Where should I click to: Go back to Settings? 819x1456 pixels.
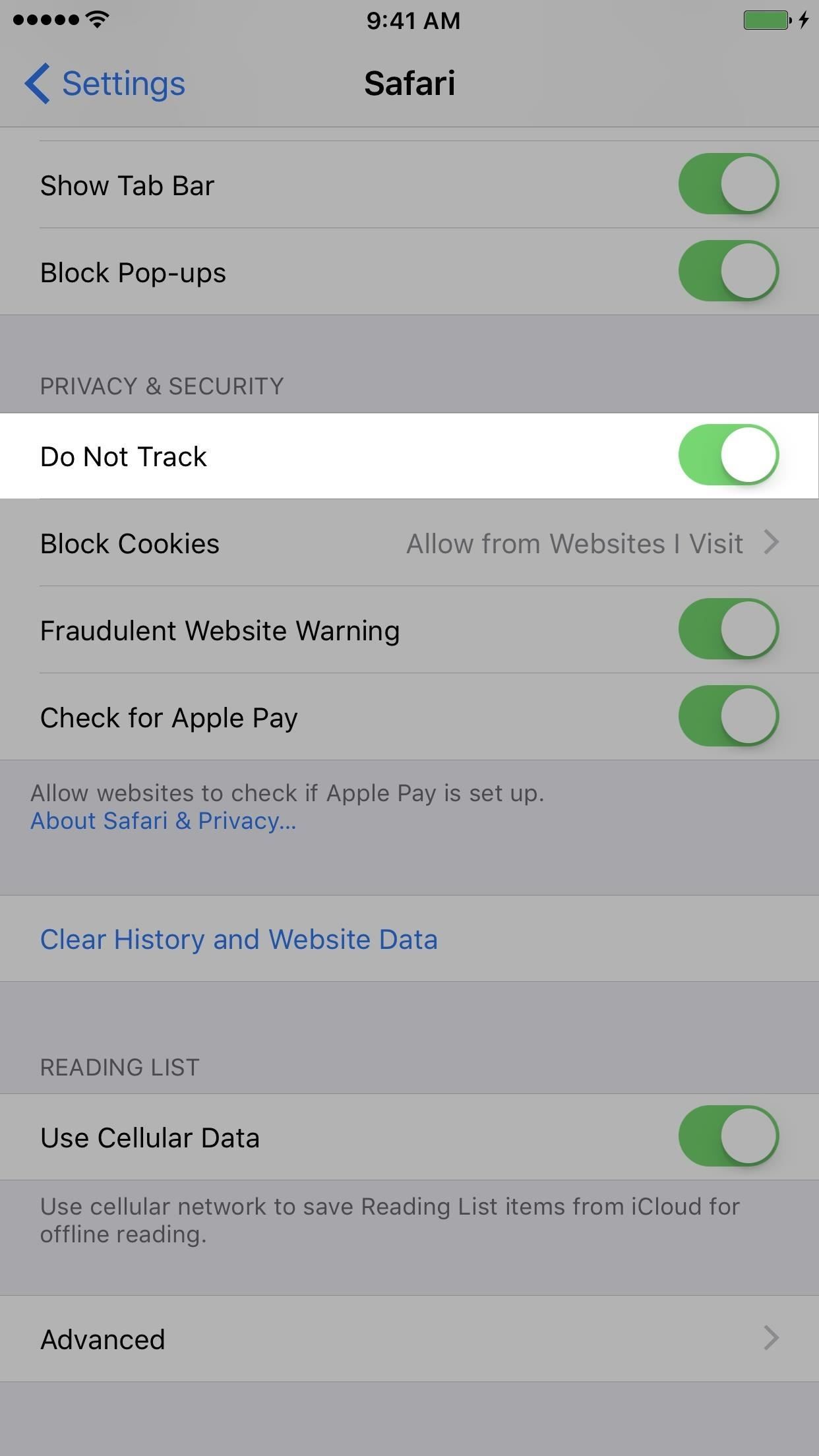pyautogui.click(x=106, y=84)
